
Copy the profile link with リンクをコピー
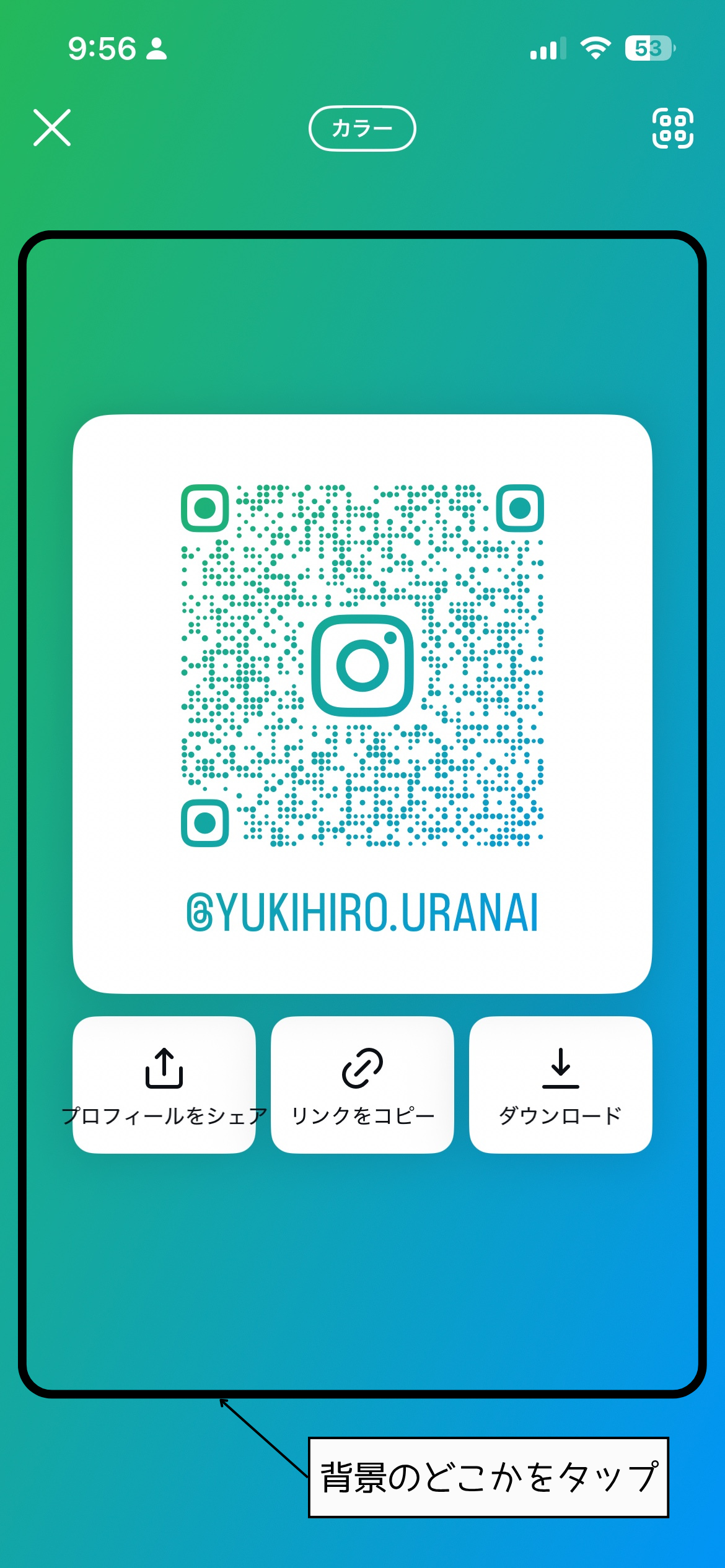[362, 1084]
